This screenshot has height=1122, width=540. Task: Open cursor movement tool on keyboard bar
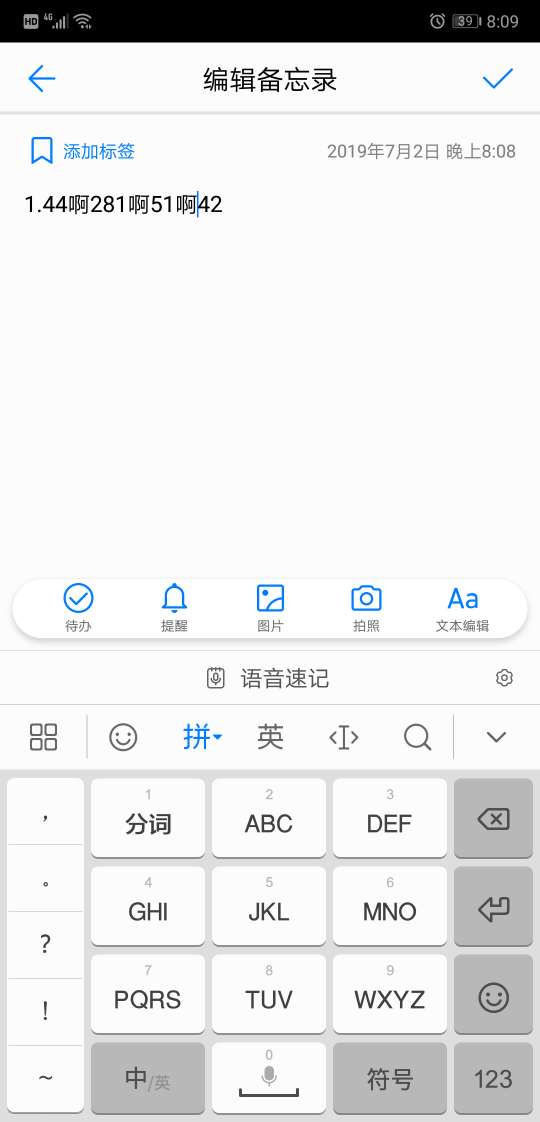343,737
